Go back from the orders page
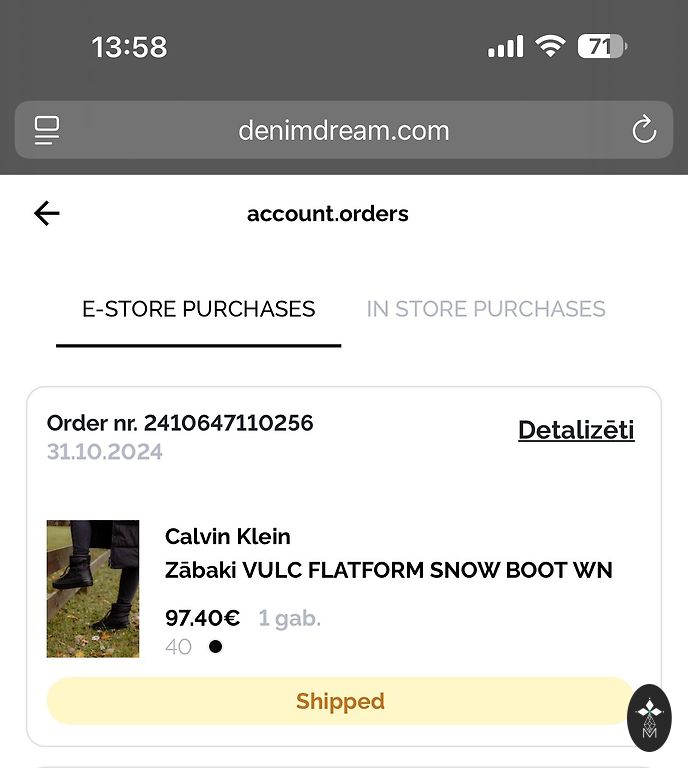 tap(47, 213)
